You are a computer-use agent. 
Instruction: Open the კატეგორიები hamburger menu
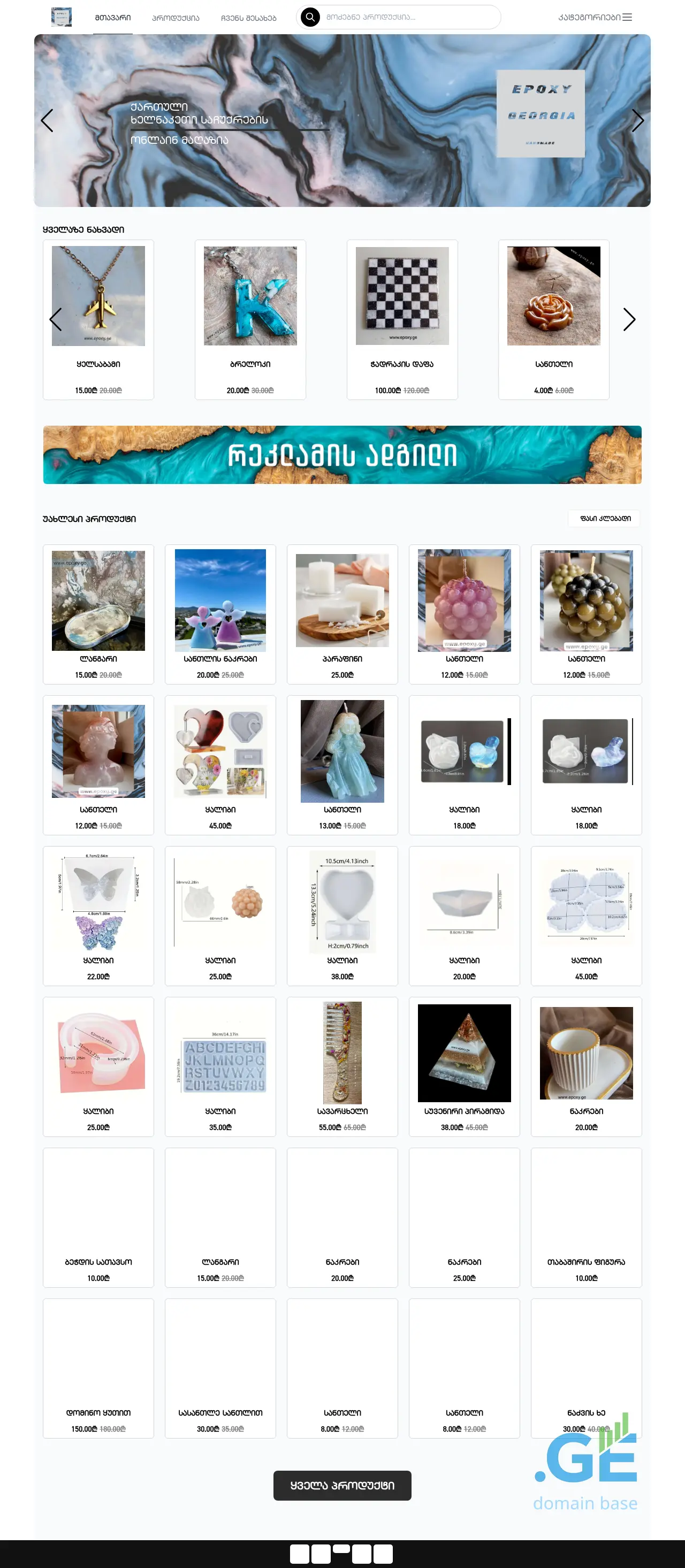627,17
